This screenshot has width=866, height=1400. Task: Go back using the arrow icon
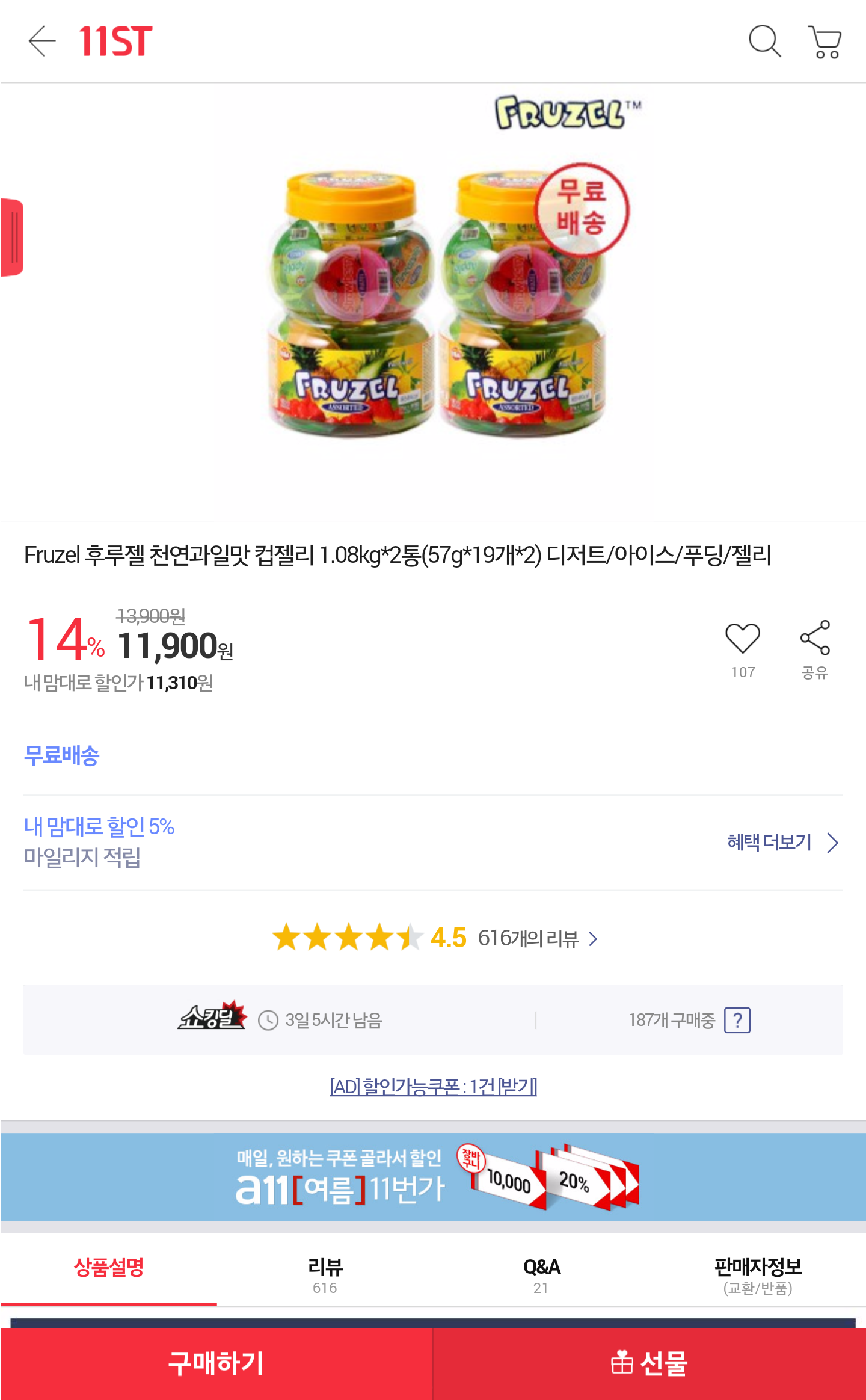coord(42,41)
